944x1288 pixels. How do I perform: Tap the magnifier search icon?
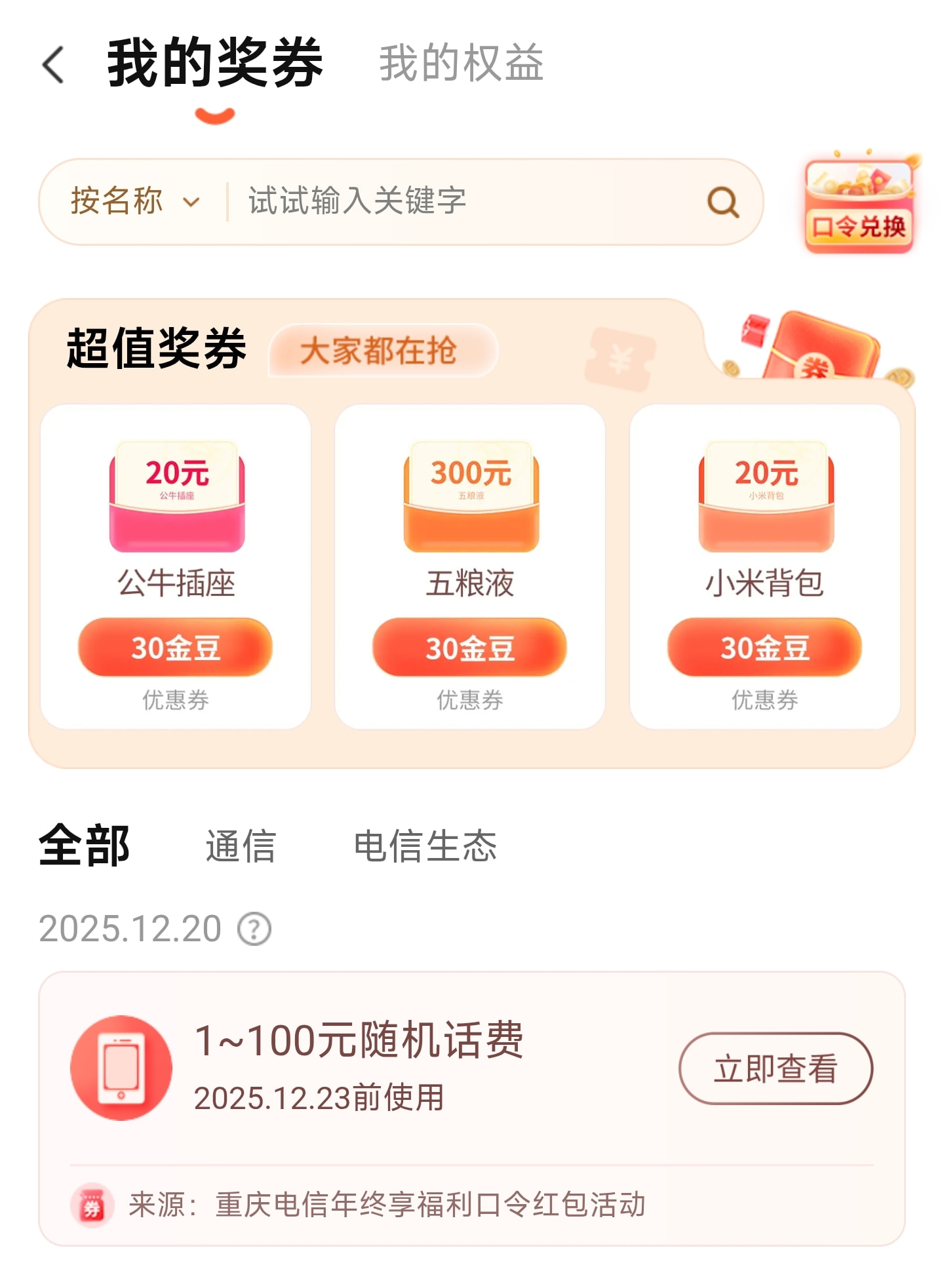pyautogui.click(x=723, y=202)
